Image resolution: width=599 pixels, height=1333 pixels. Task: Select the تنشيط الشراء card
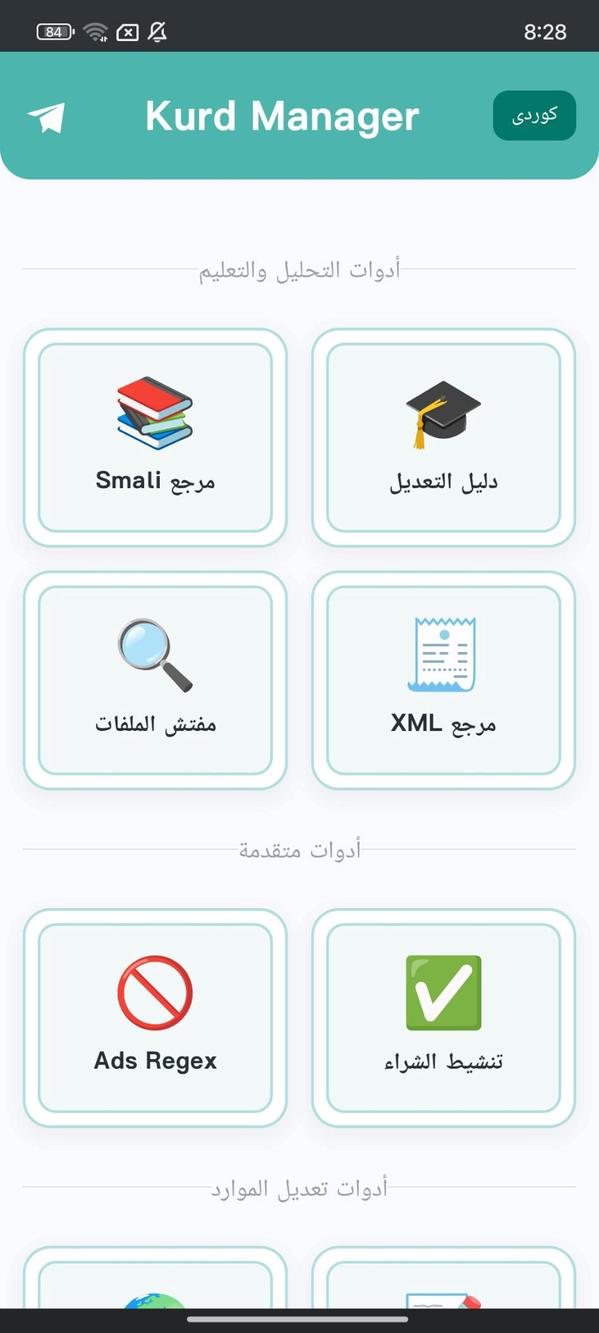click(x=443, y=1018)
